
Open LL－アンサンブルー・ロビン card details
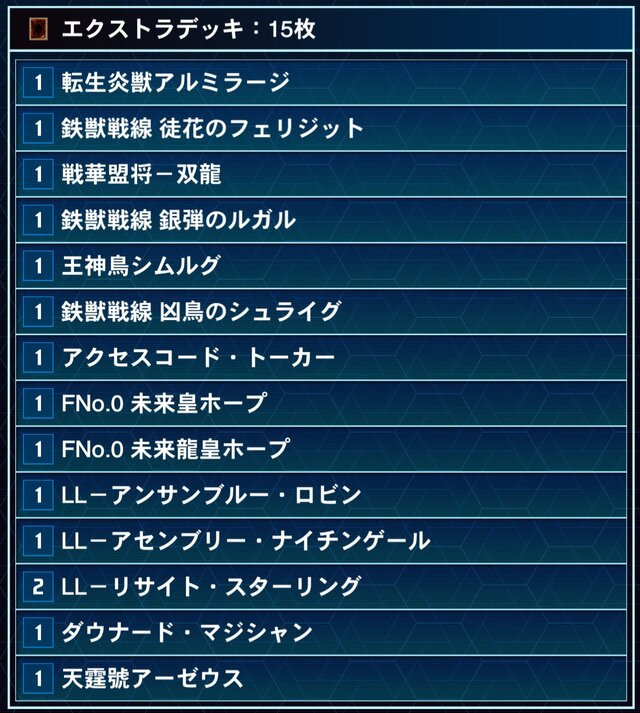(211, 496)
